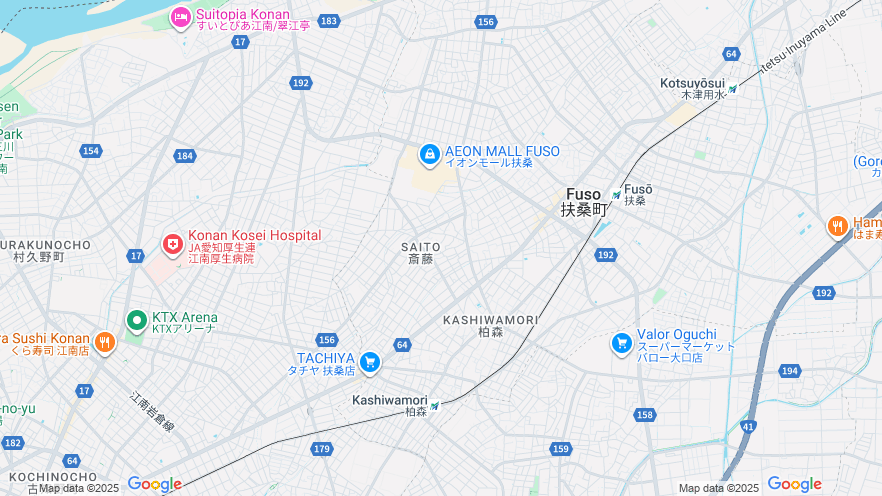Tap the Kura Sushi Konan restaurant marker
The width and height of the screenshot is (882, 496).
[x=105, y=342]
